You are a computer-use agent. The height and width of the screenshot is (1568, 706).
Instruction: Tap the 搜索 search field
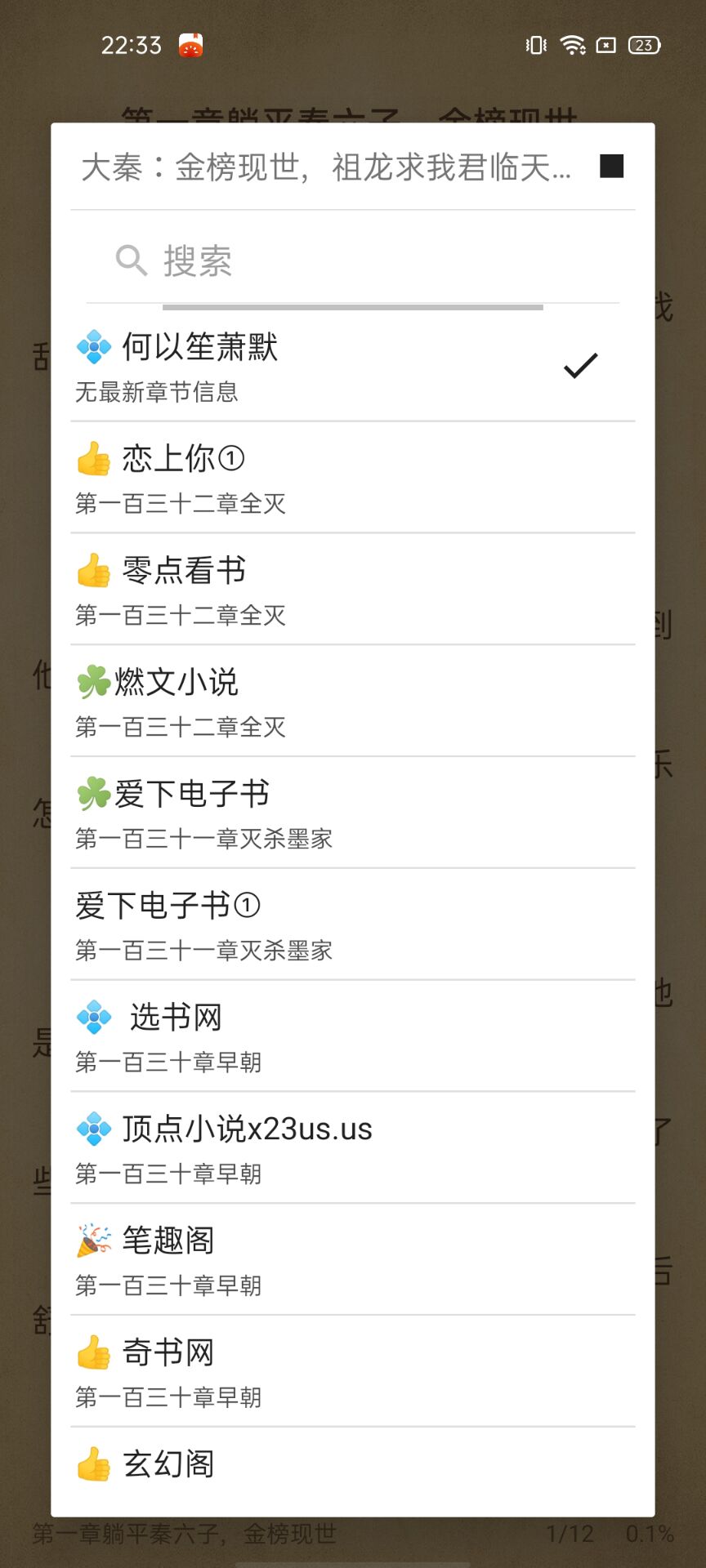pos(353,261)
